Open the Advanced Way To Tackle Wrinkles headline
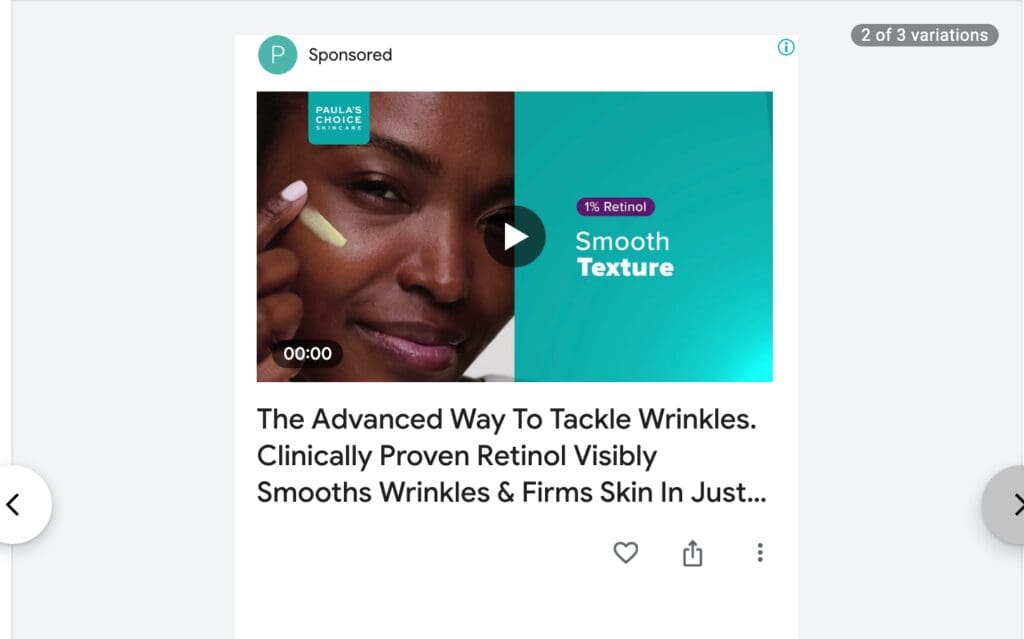 (x=511, y=455)
